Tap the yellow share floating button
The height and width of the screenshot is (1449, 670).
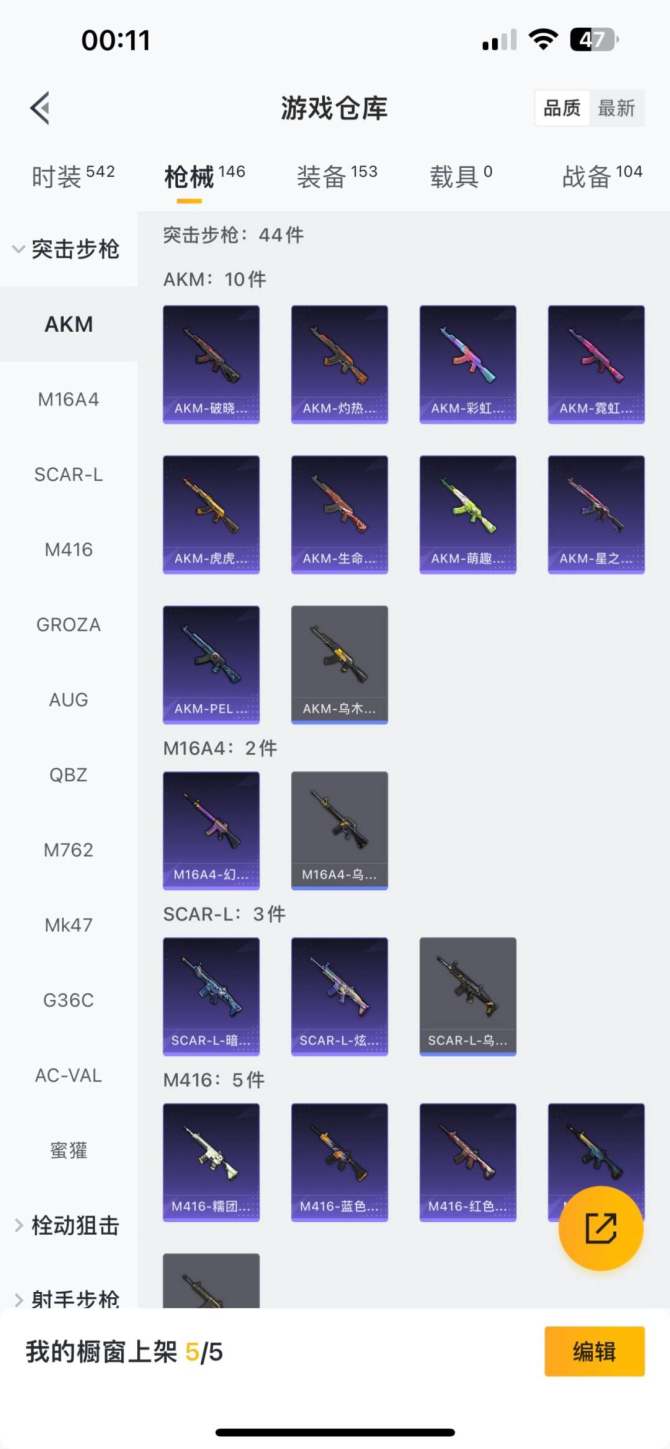(600, 1228)
